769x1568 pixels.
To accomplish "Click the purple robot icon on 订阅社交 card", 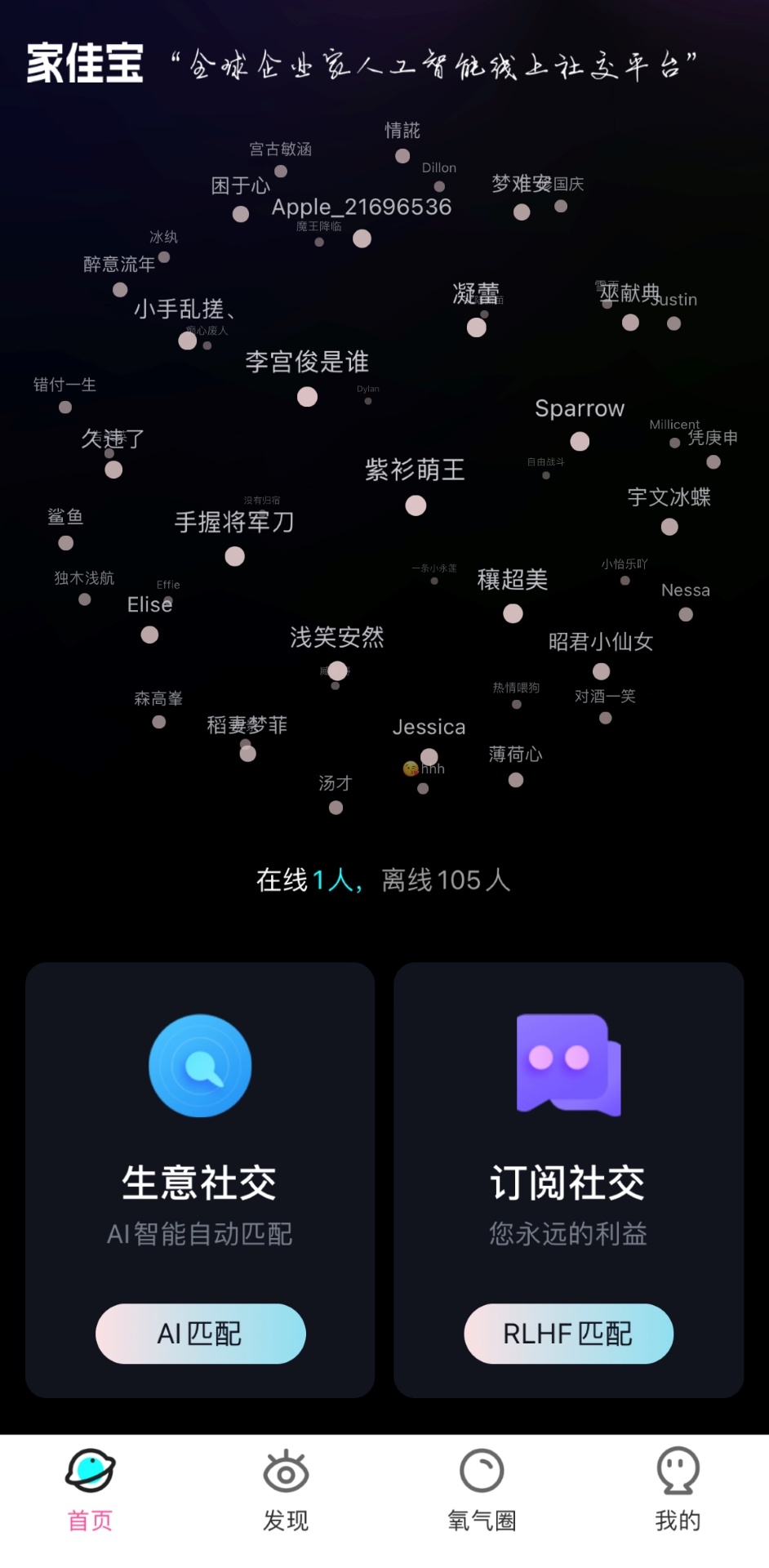I will point(567,1063).
